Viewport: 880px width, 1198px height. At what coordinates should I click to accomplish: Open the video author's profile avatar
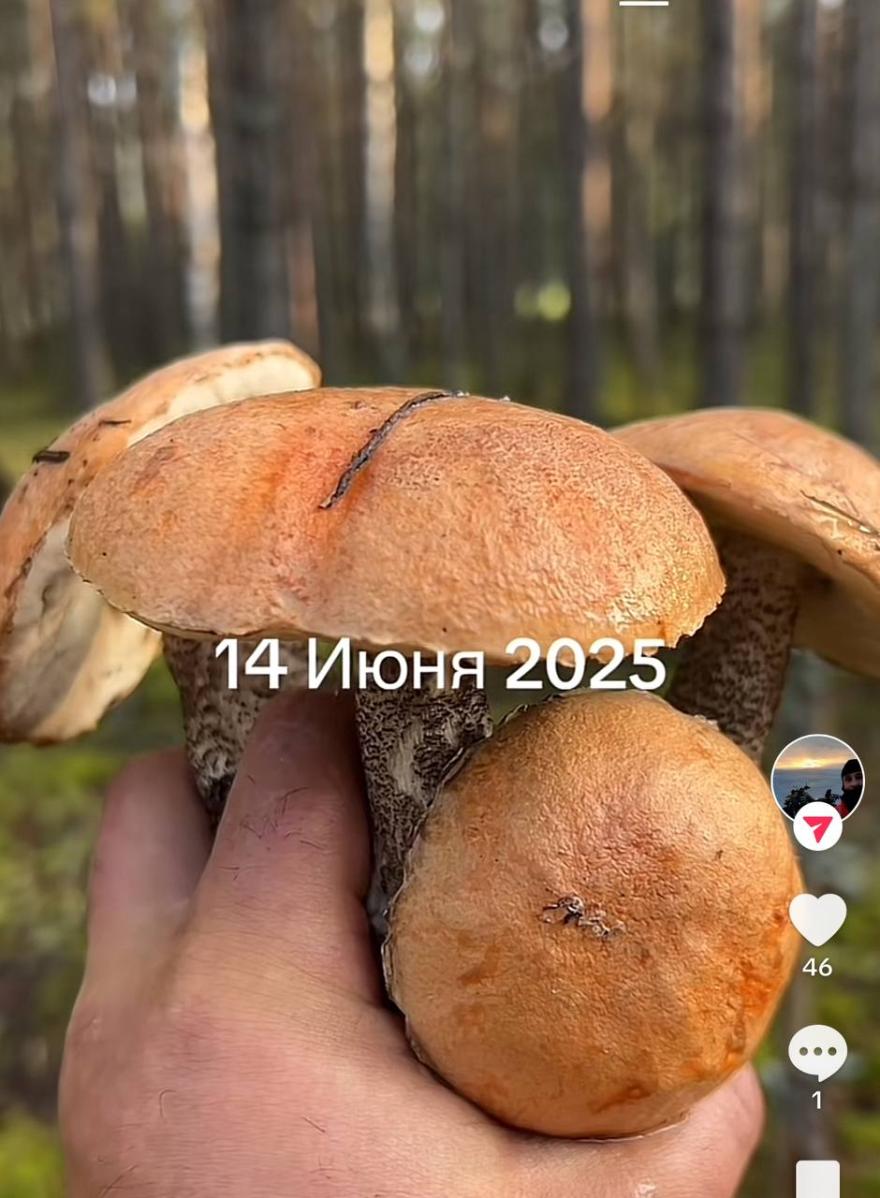[817, 775]
